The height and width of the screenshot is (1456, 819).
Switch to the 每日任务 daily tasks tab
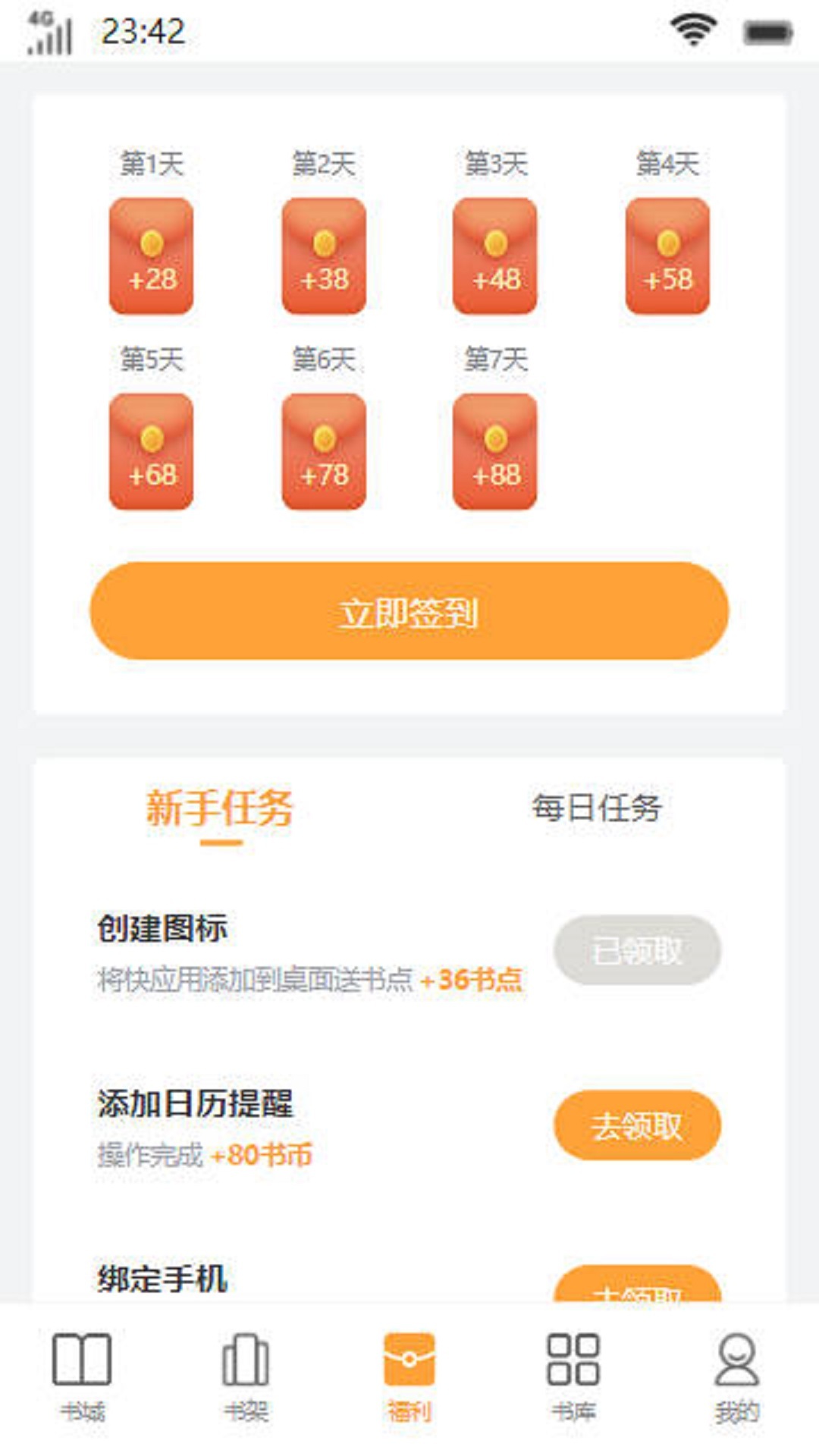[x=599, y=808]
